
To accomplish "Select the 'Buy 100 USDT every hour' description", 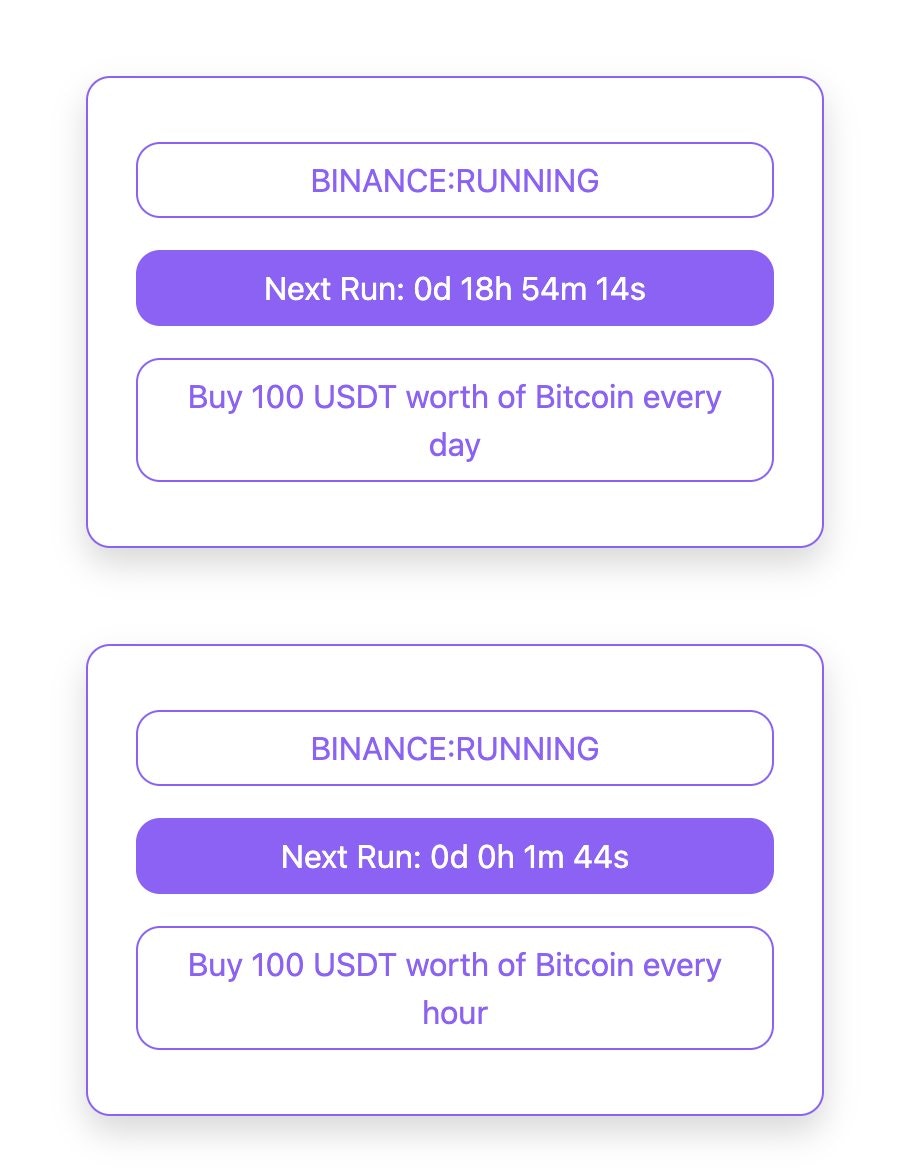I will tap(454, 988).
